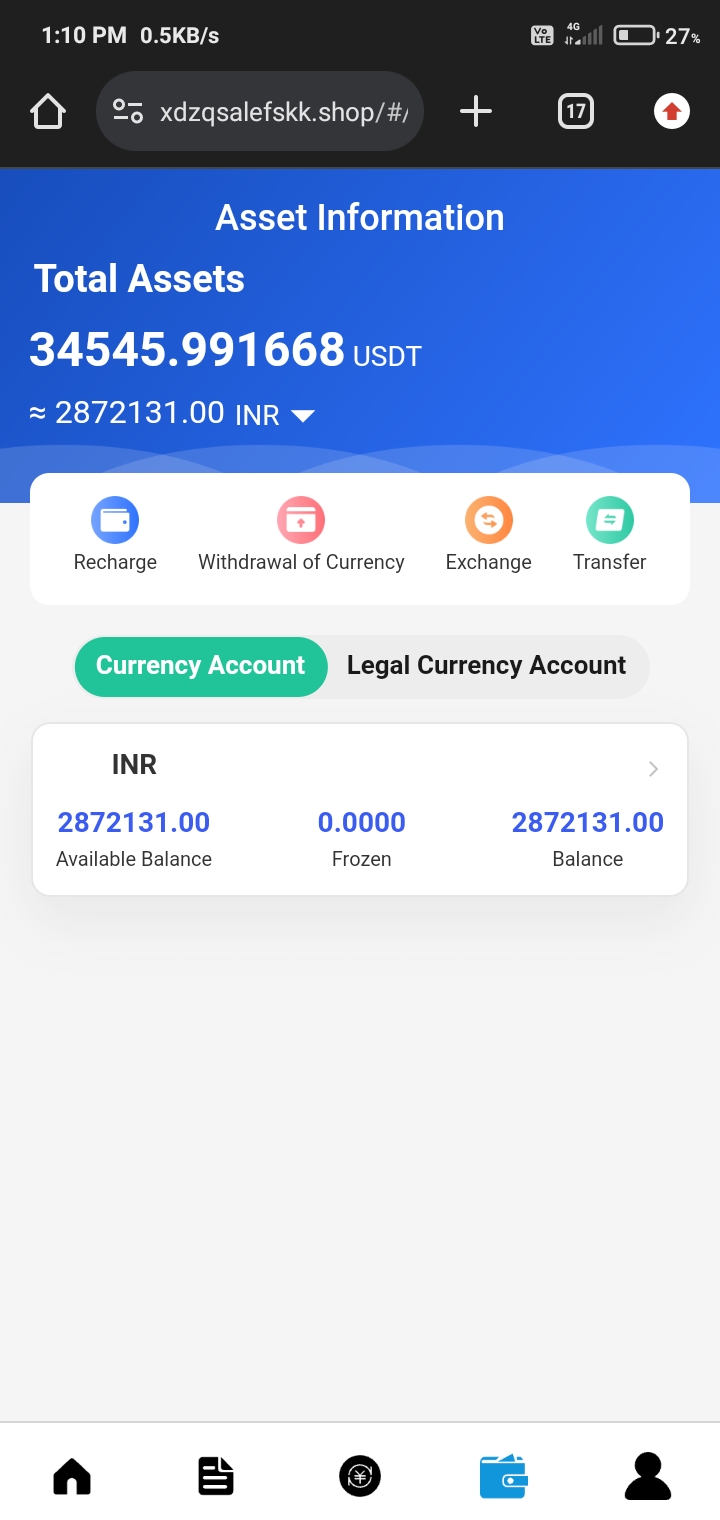
Task: Go to browser home page
Action: pyautogui.click(x=48, y=111)
